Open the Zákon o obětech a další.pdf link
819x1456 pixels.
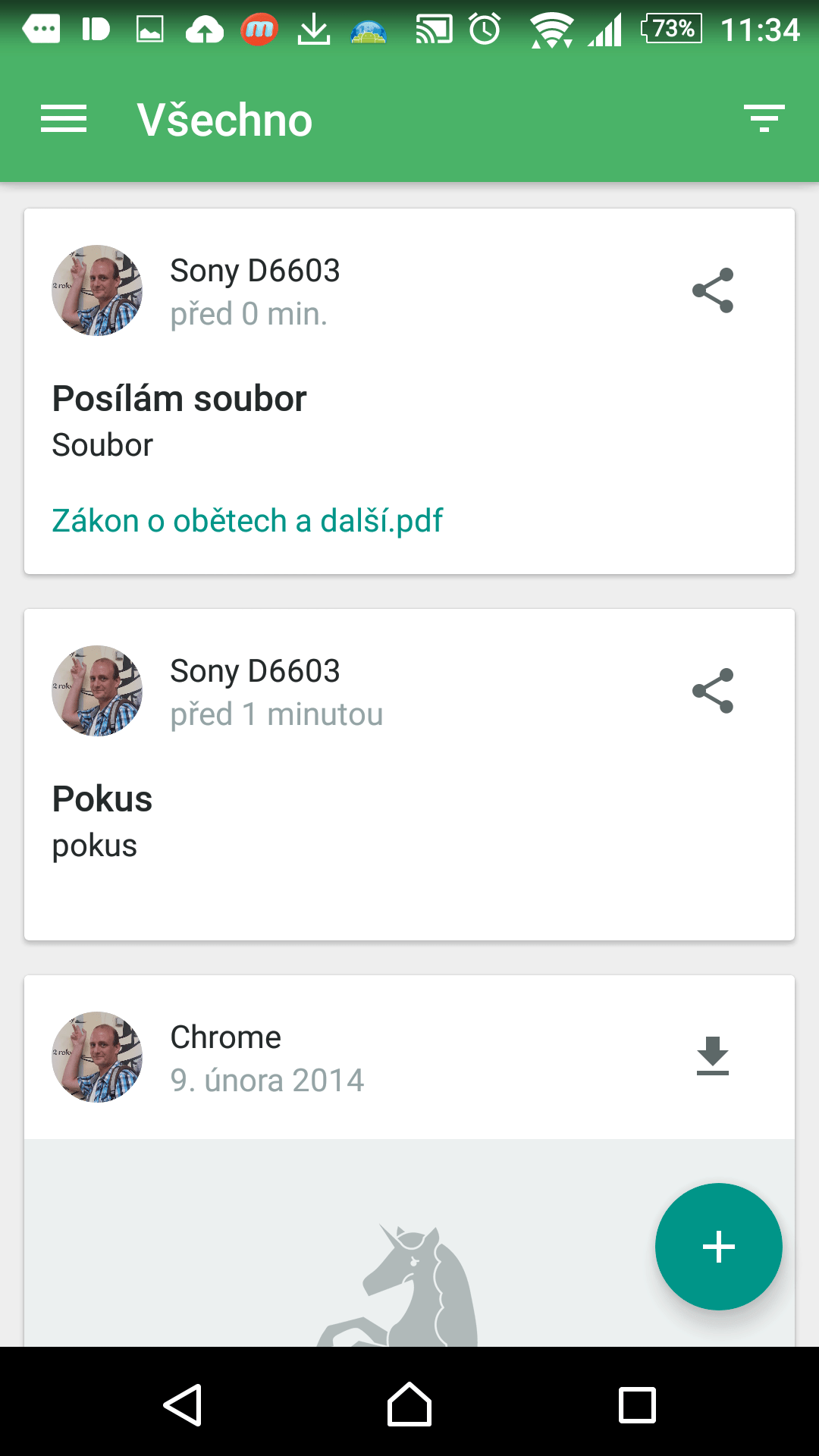coord(247,521)
